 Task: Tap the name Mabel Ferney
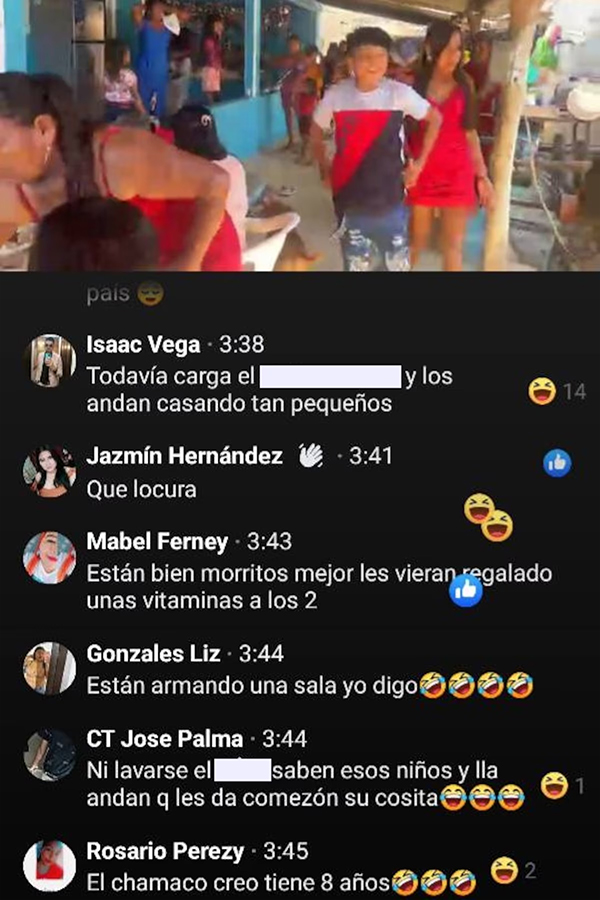157,542
